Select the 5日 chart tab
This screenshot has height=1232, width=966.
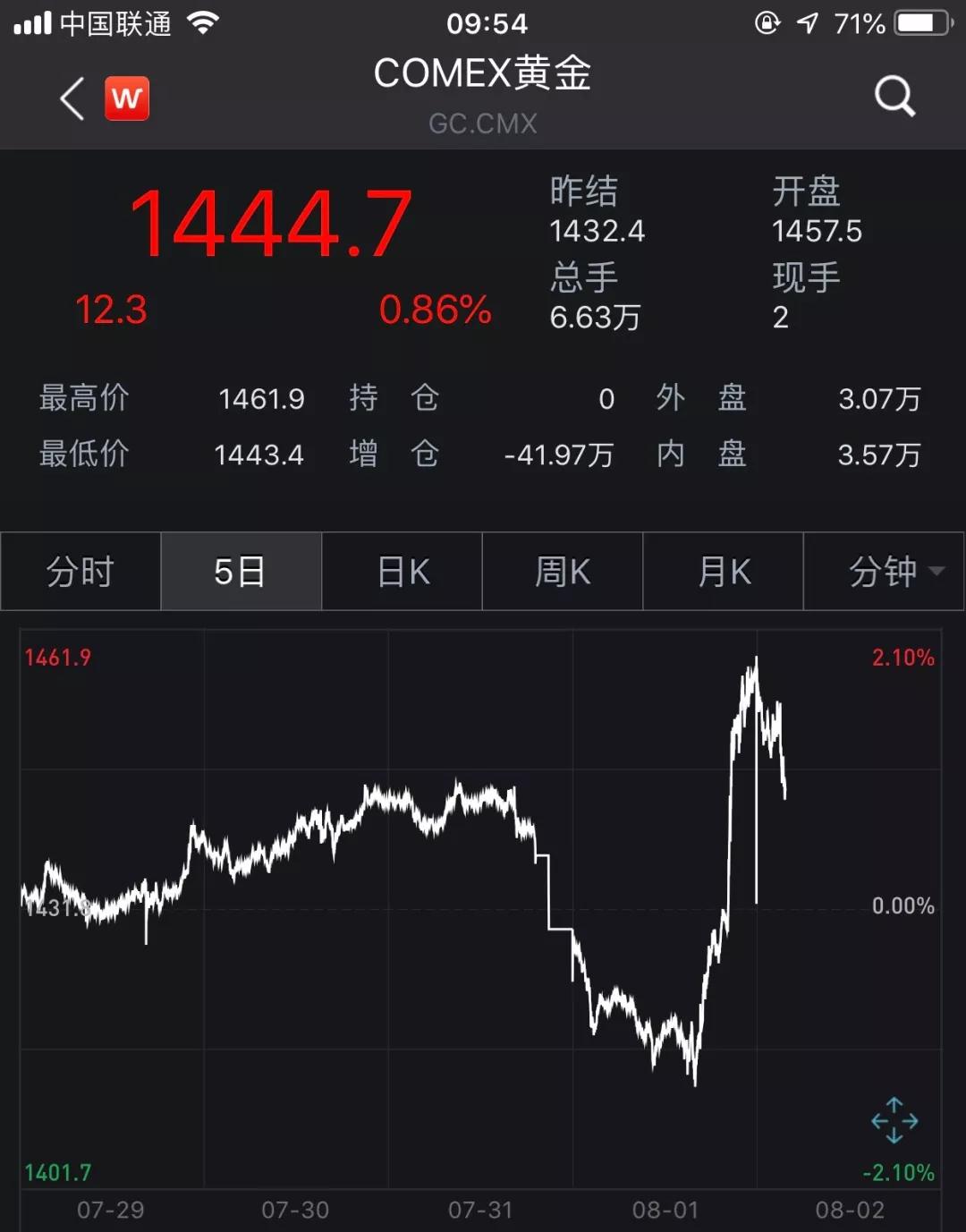[x=241, y=572]
